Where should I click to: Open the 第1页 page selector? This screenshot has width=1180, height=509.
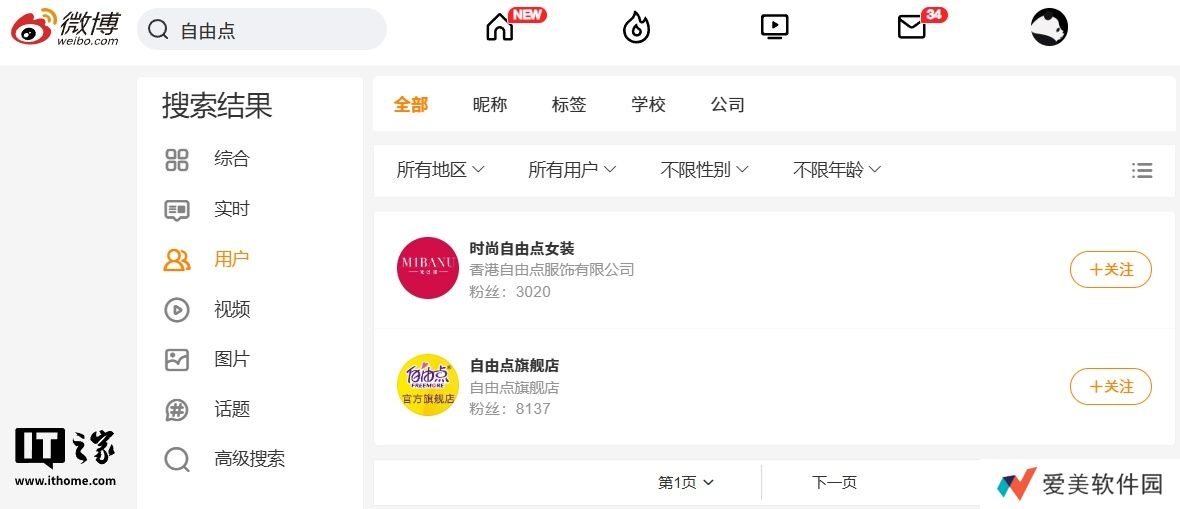[686, 483]
